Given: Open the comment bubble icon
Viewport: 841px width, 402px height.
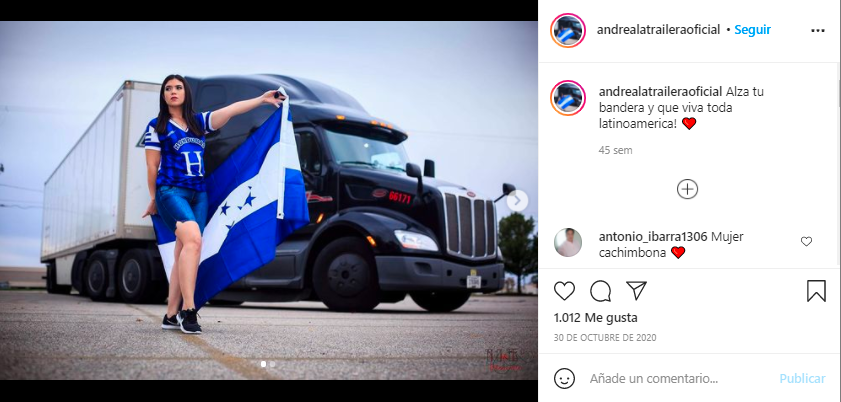Looking at the screenshot, I should (600, 291).
